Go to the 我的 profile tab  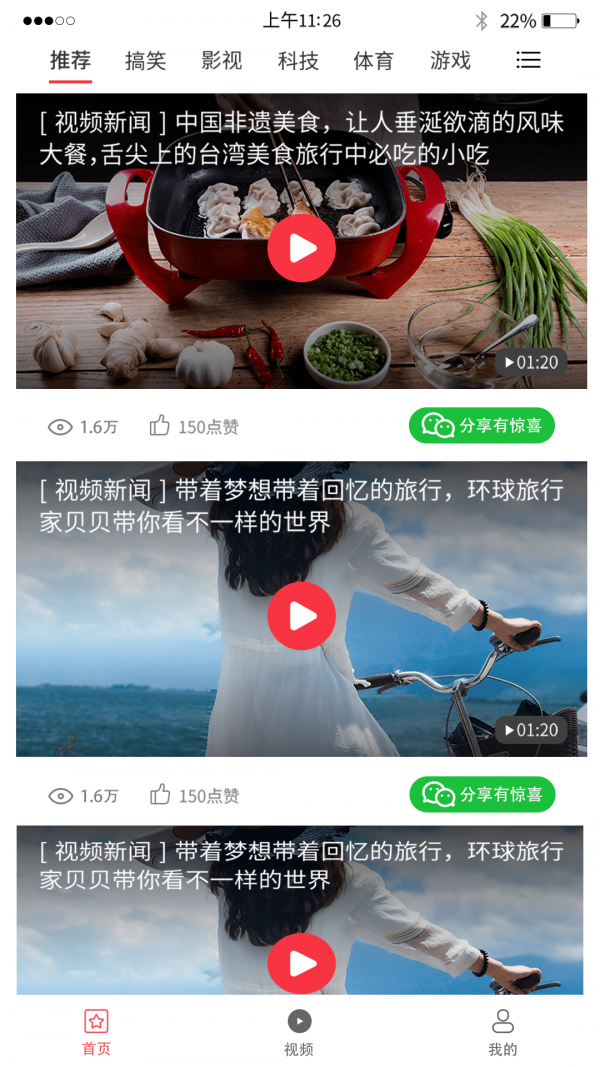[x=503, y=1032]
